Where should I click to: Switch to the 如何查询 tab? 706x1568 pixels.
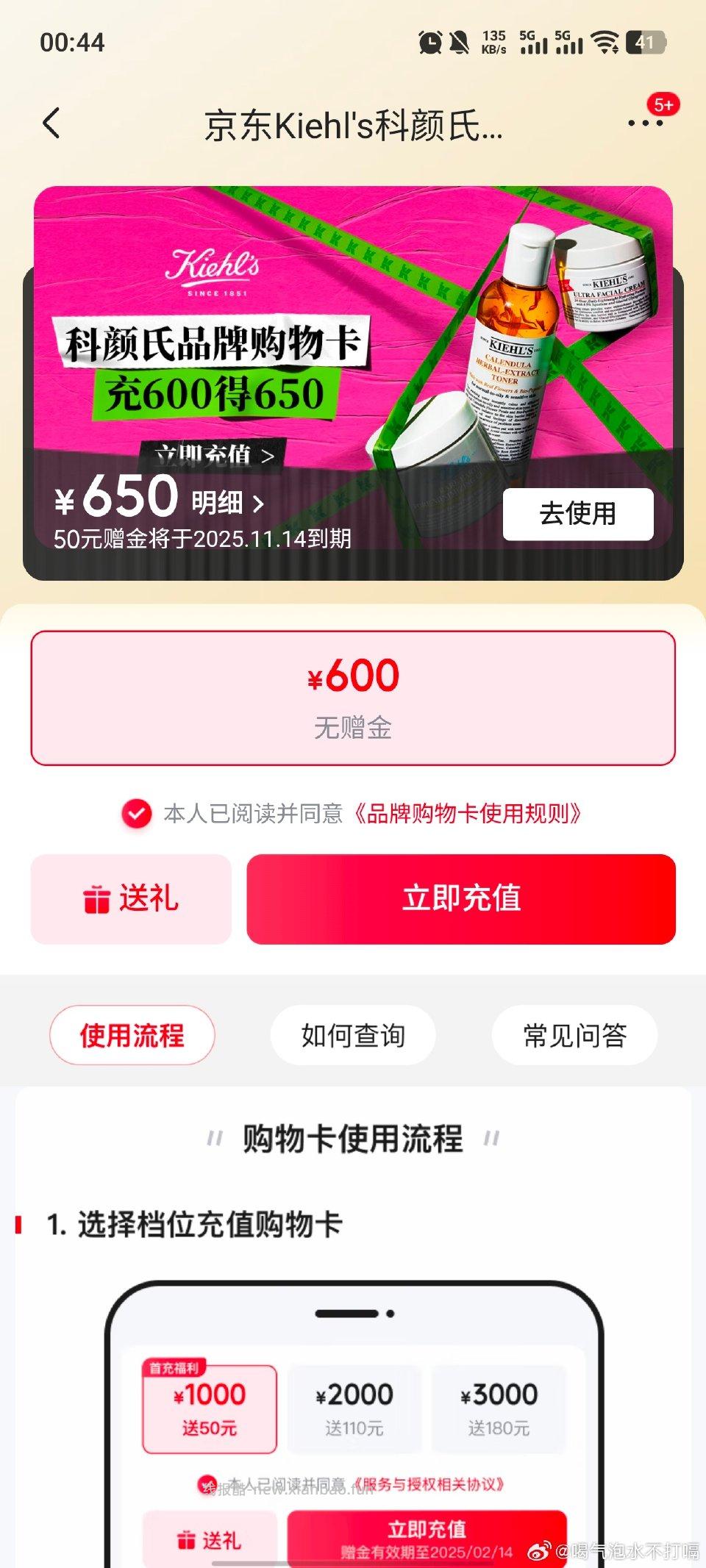[x=352, y=1034]
